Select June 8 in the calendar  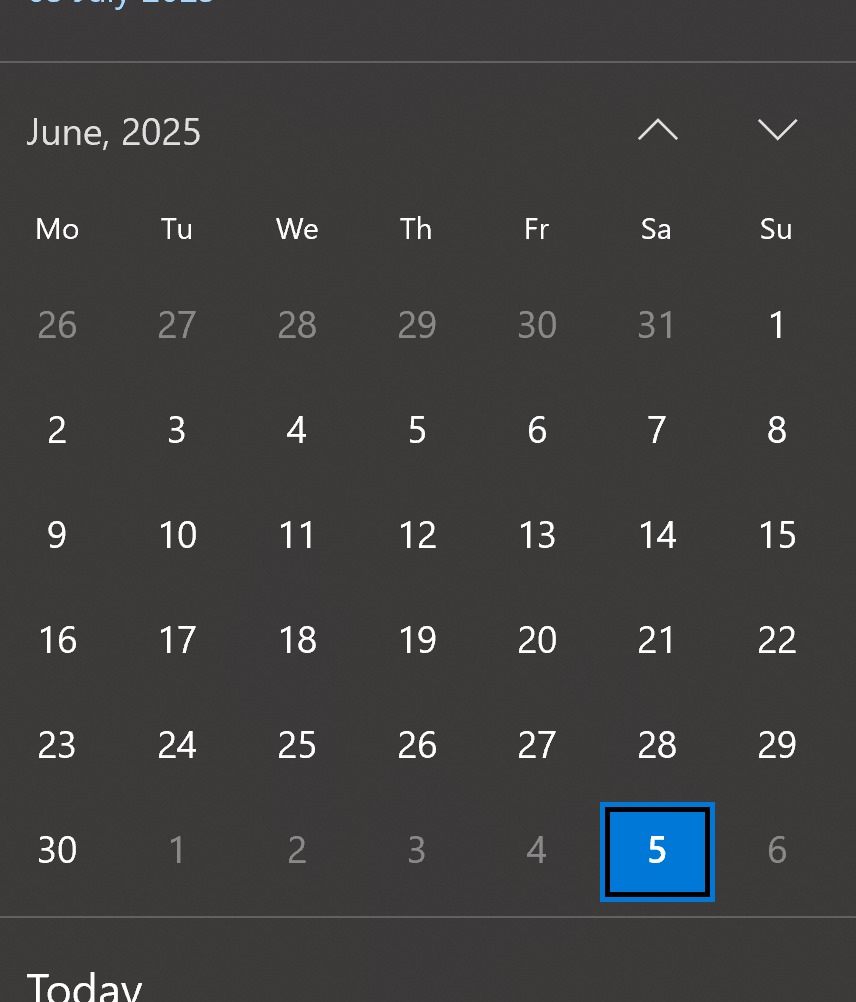coord(777,430)
